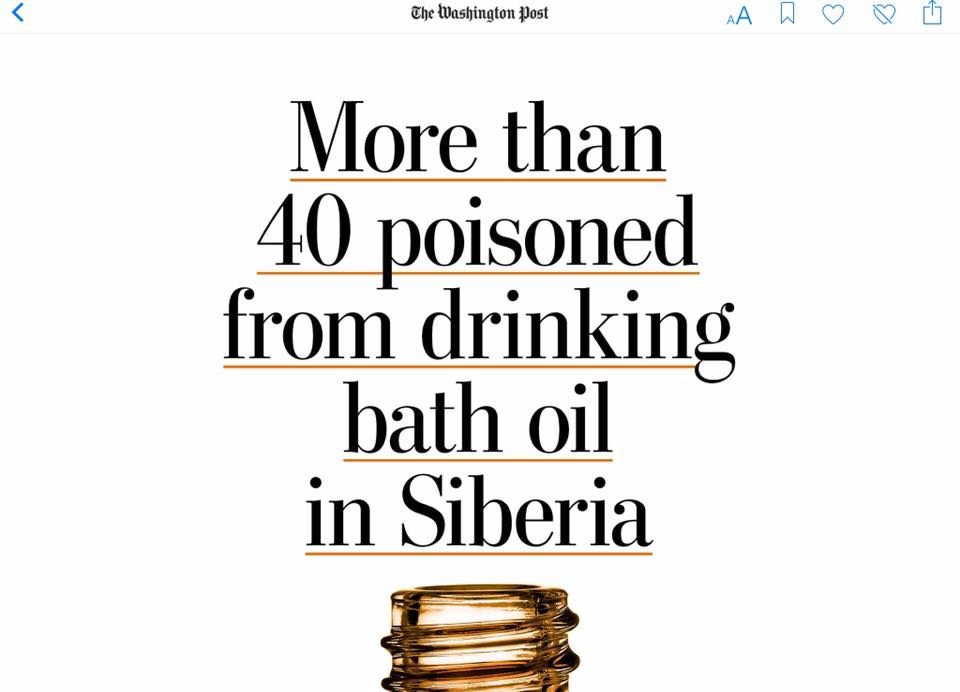
Task: Bookmark this article
Action: coord(787,13)
